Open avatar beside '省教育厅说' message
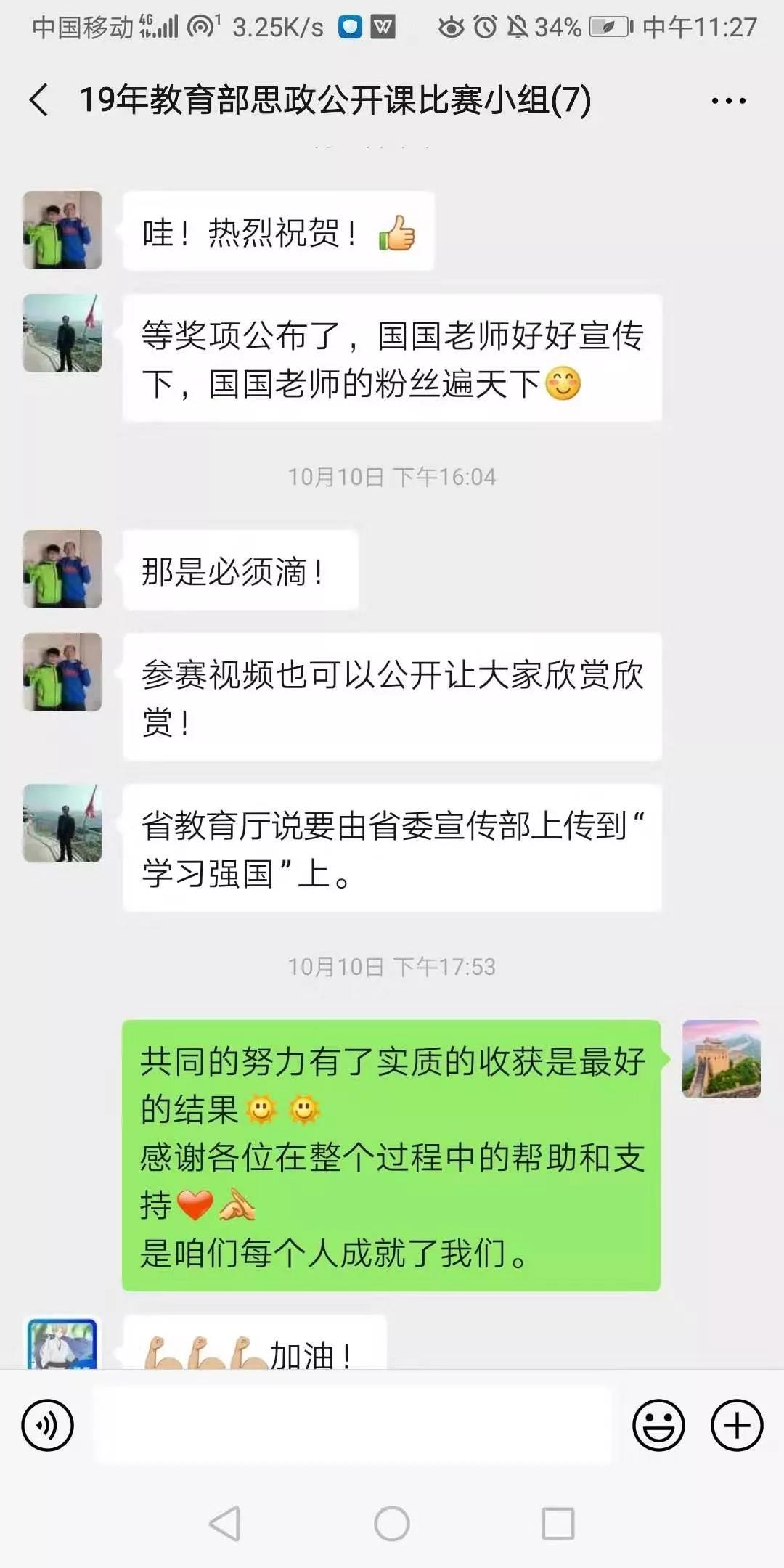Viewport: 784px width, 1568px height. coord(62,823)
